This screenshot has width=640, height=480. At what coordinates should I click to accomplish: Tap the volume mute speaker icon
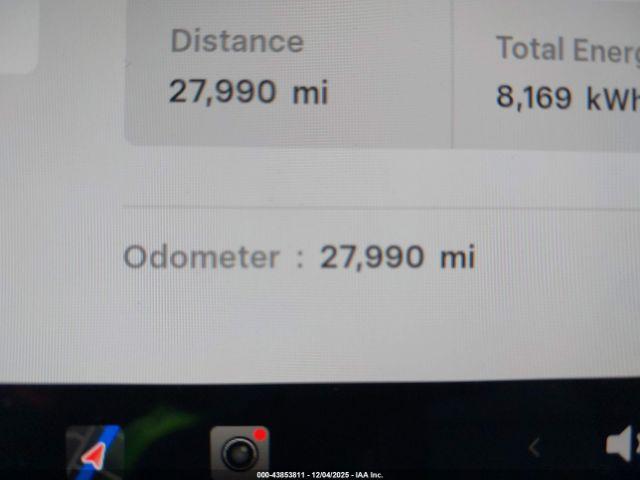tap(622, 445)
